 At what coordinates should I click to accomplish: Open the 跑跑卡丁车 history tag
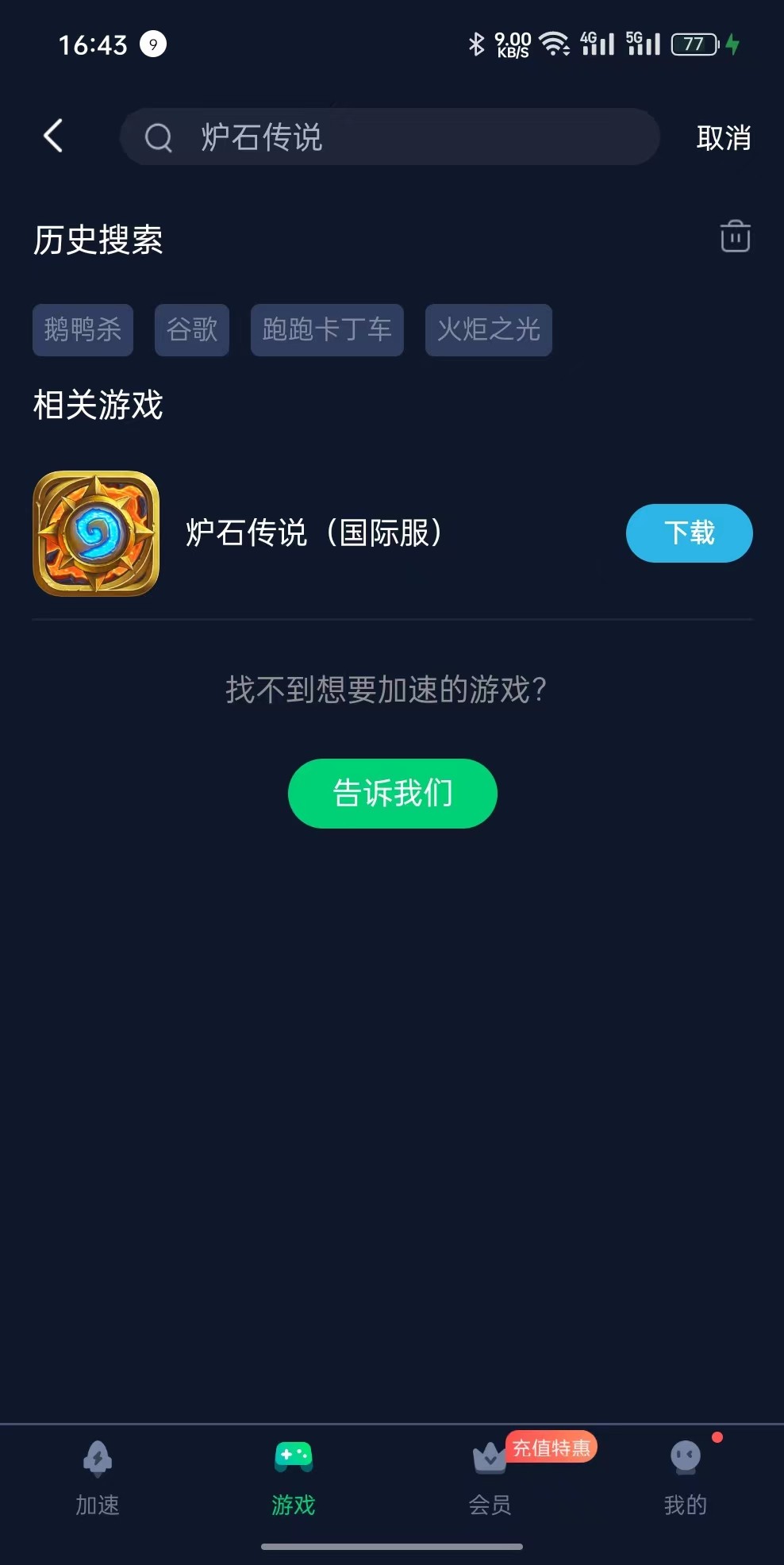(326, 330)
